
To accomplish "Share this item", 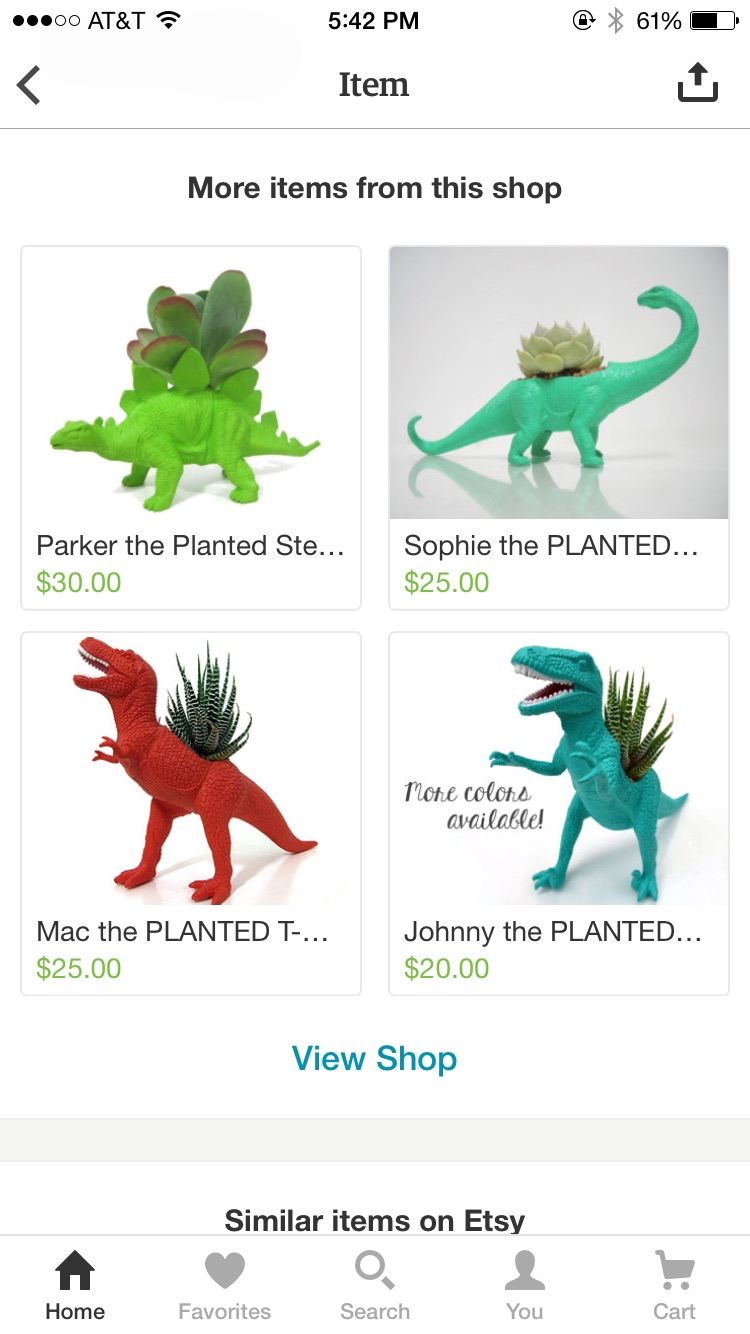I will point(697,83).
